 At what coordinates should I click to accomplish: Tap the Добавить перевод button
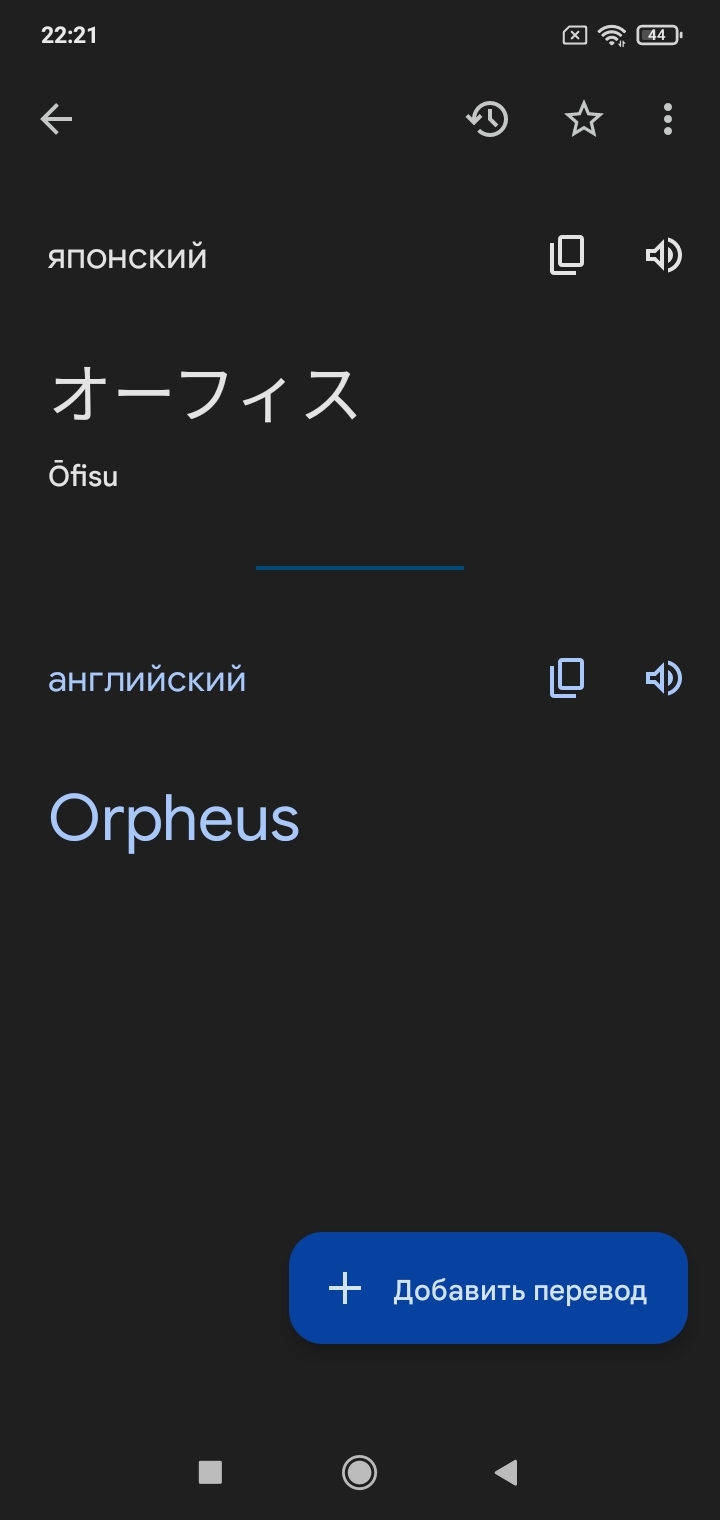(488, 1288)
